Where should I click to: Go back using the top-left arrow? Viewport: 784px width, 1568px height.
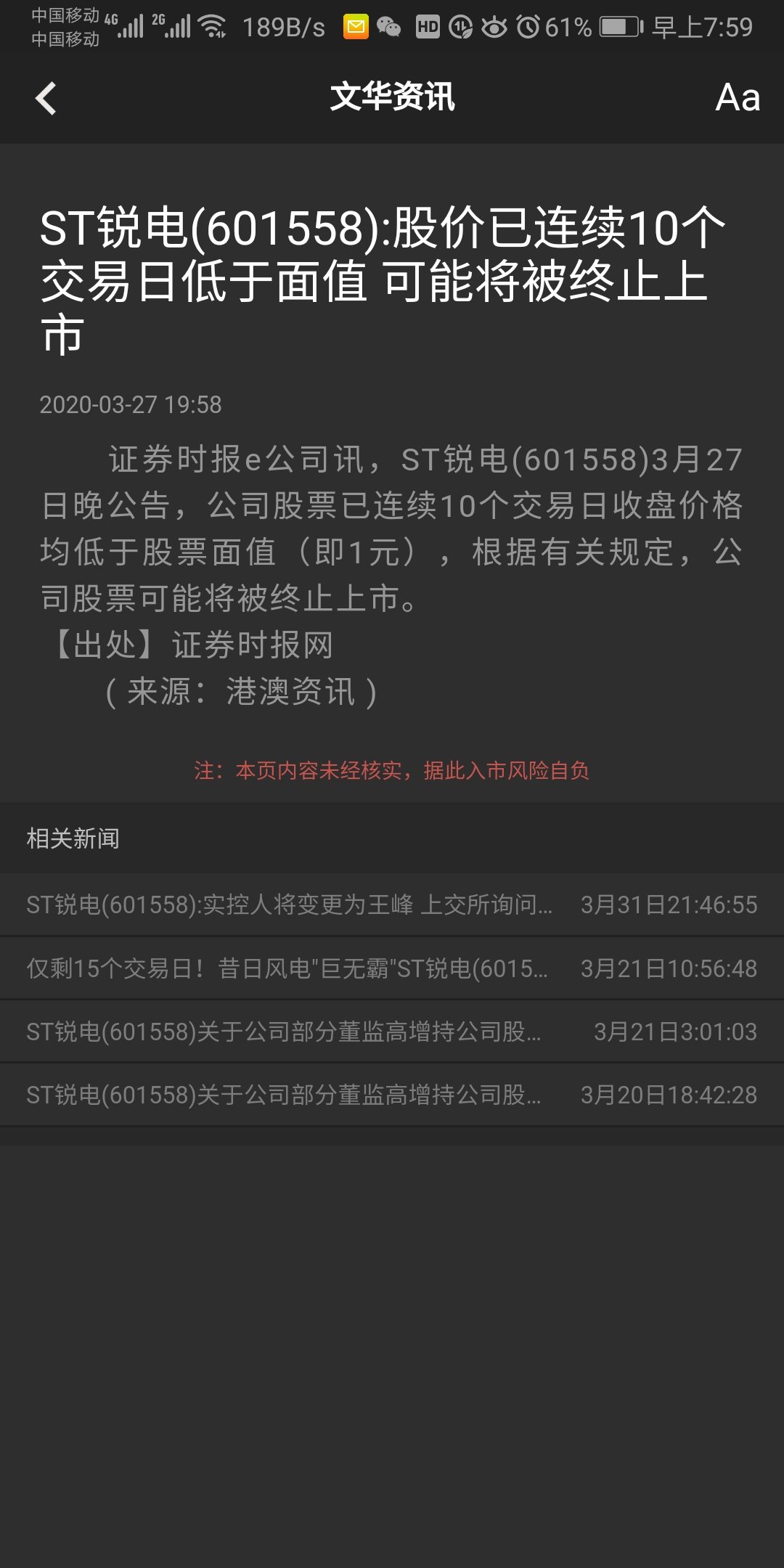(x=46, y=98)
